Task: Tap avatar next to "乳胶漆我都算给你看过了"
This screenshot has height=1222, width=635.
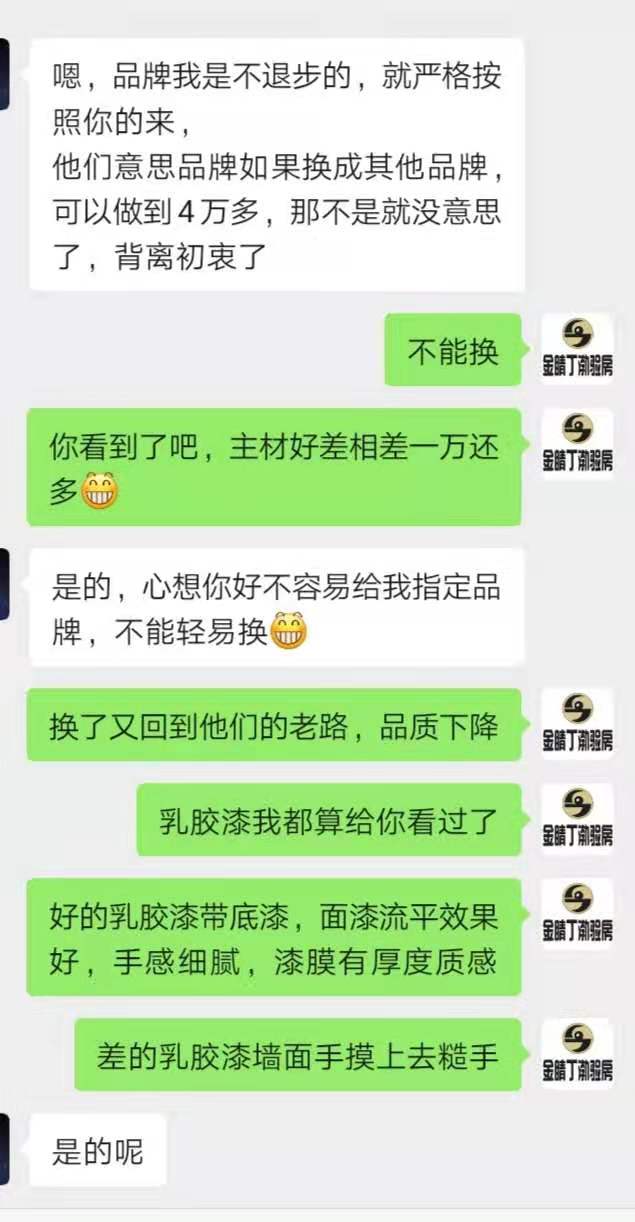Action: (x=577, y=819)
